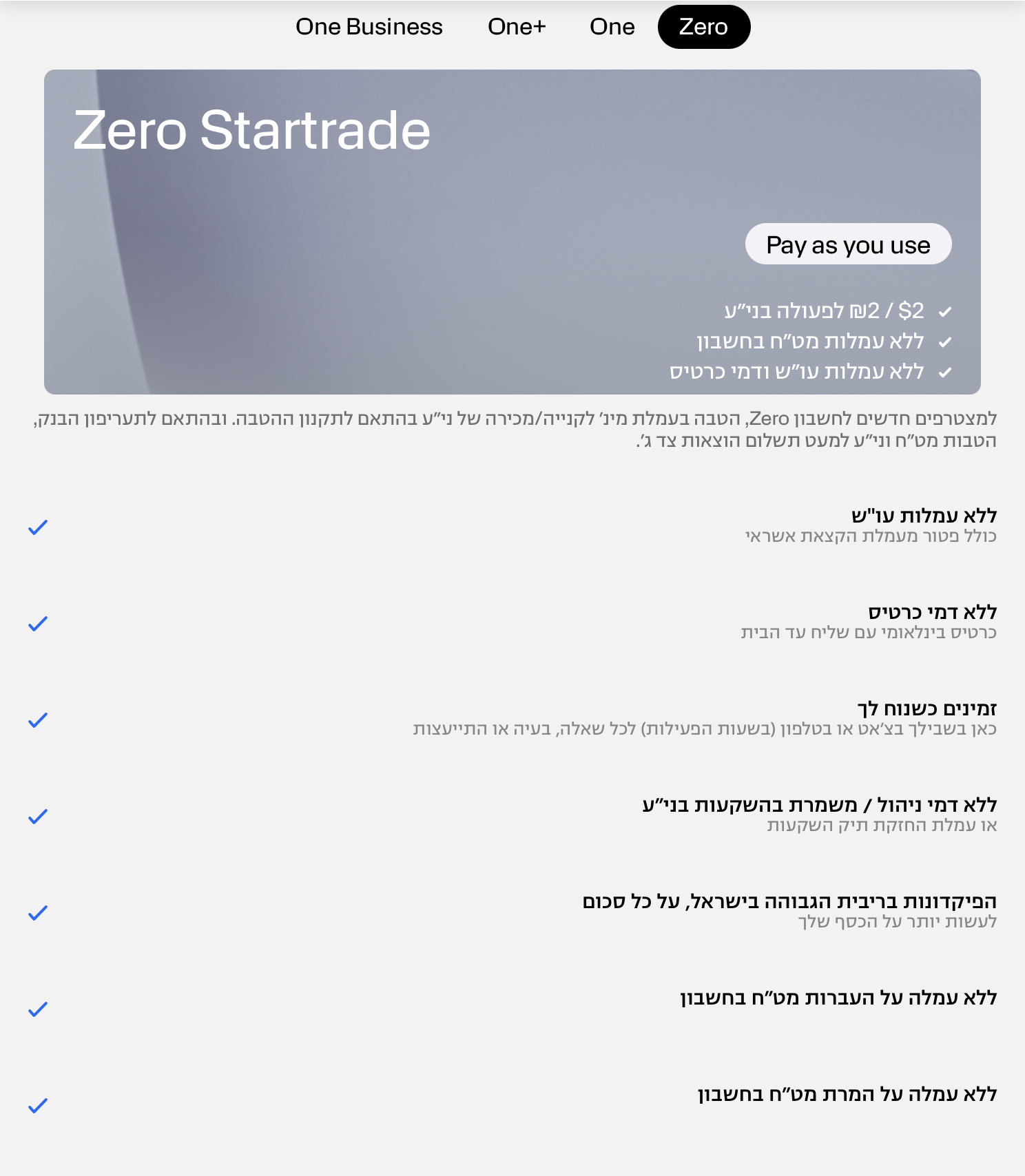Select the One+ plan tab
This screenshot has width=1025, height=1176.
pos(516,27)
